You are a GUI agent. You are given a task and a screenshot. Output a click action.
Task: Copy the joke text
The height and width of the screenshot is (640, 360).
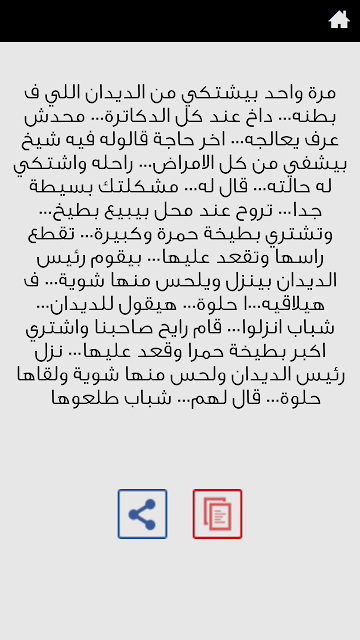point(218,514)
